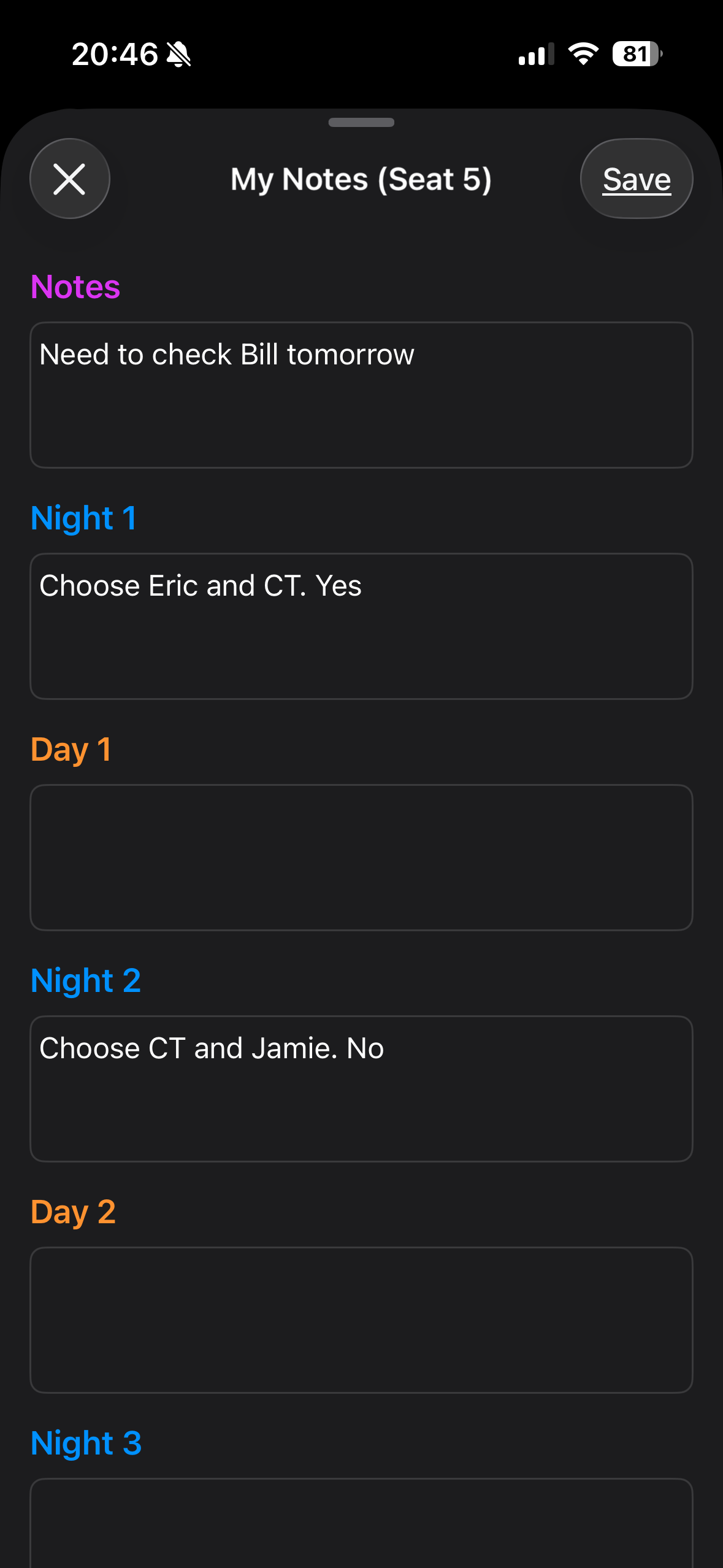Tap the purple Notes section label
Screen dimensions: 723x1568
point(75,286)
